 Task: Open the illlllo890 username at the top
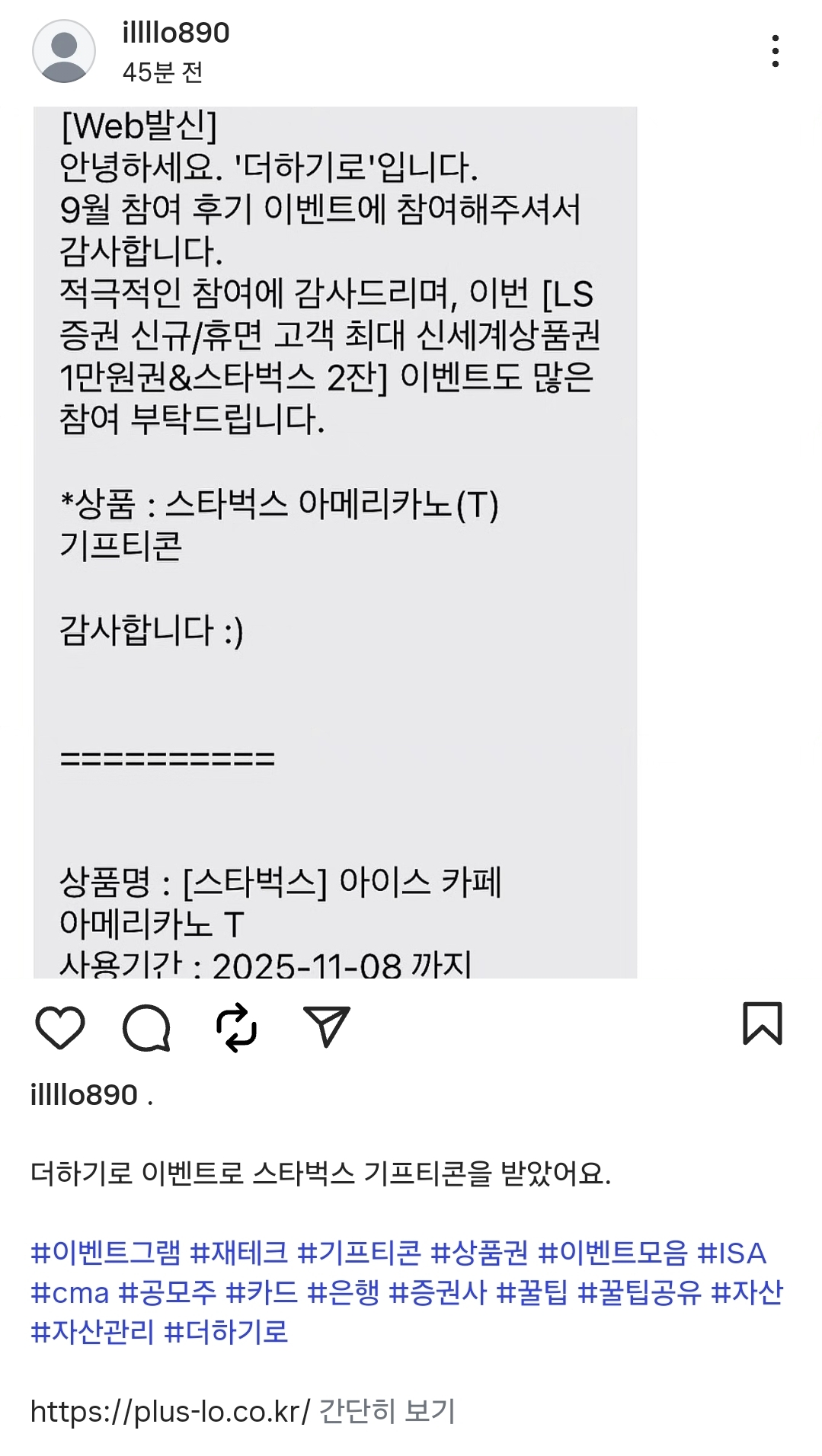(x=176, y=33)
